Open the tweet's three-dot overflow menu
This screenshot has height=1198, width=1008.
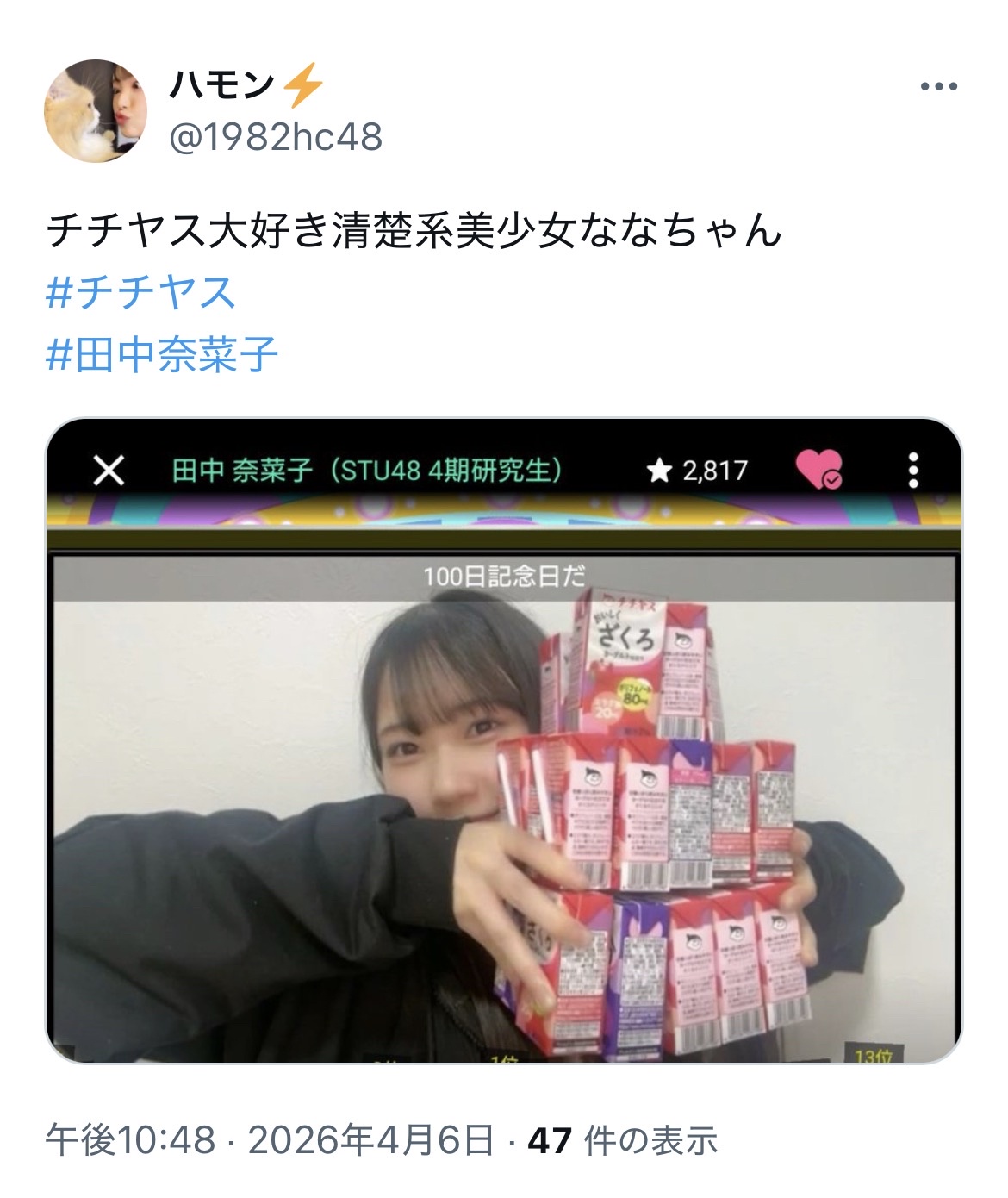coord(938,86)
